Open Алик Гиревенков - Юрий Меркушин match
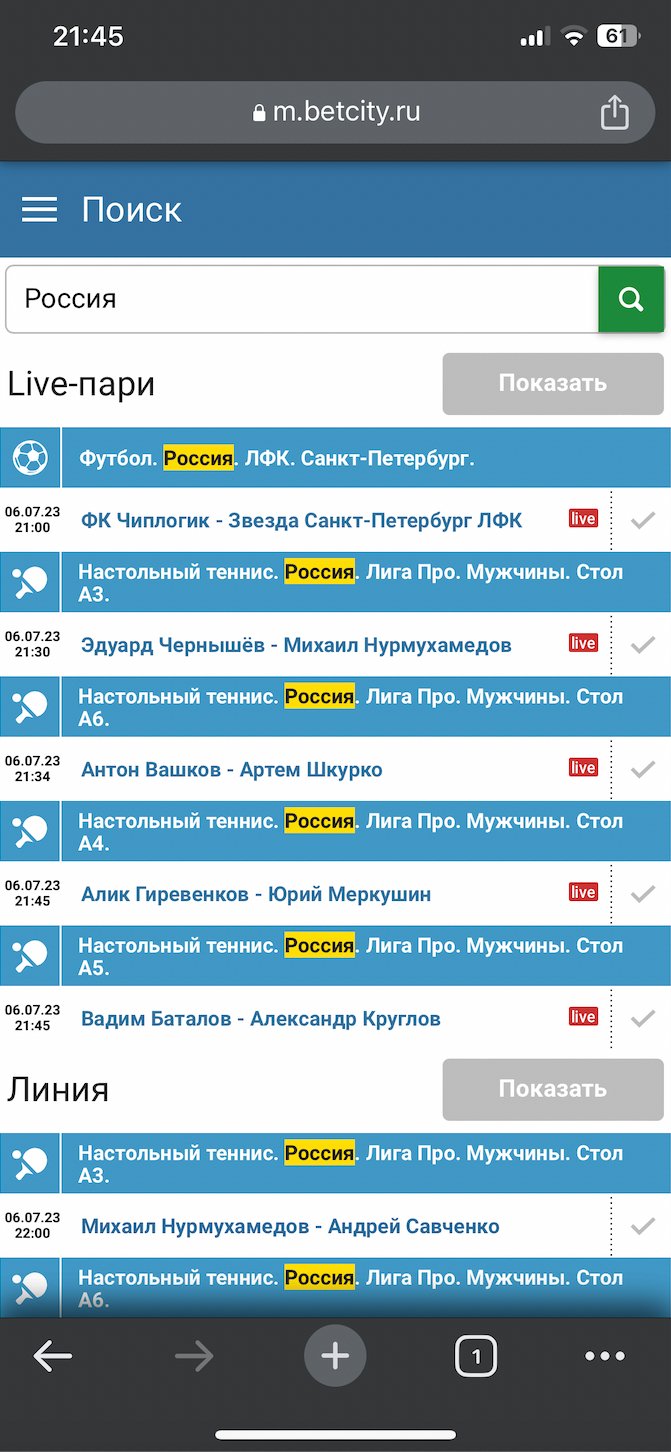The height and width of the screenshot is (1452, 671). [256, 894]
